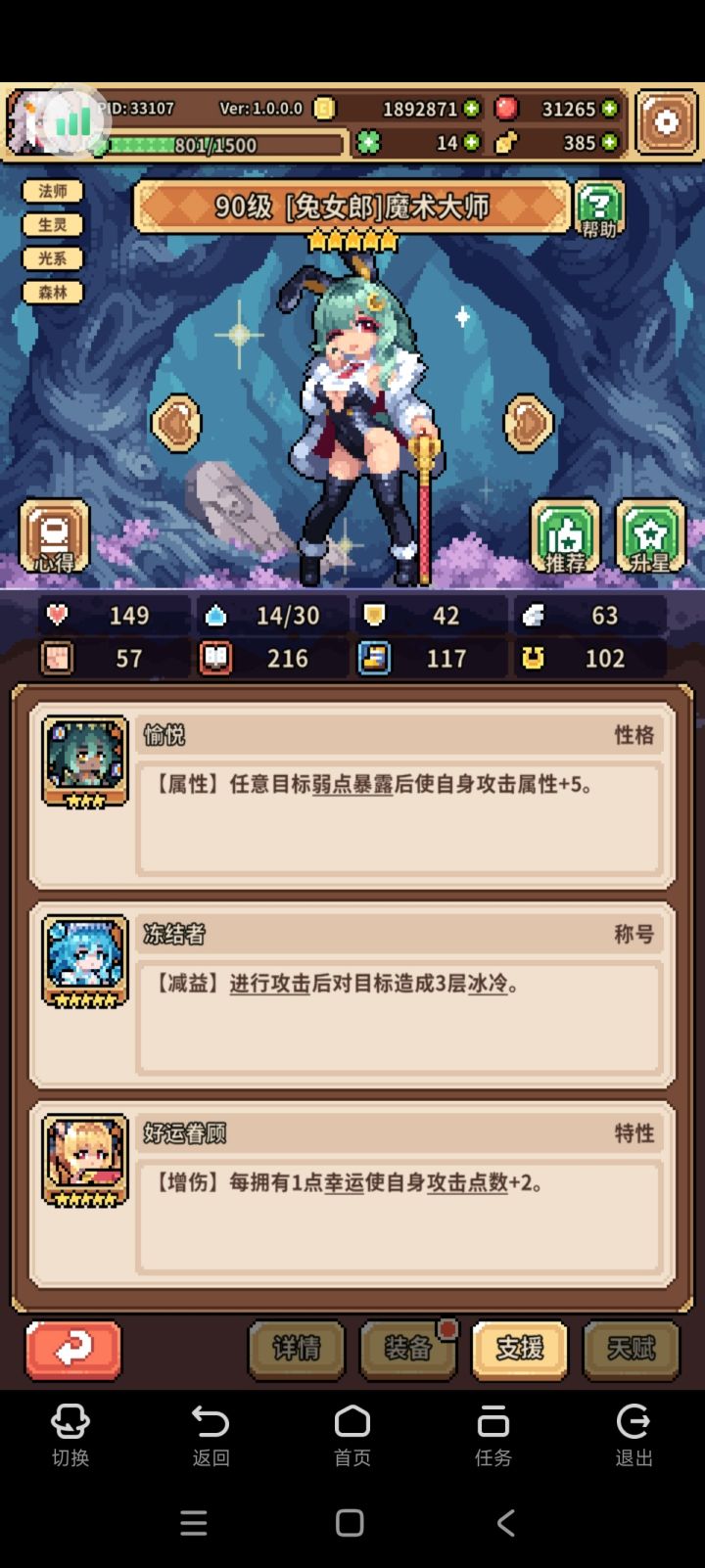Toggle the 森林 attribute tag
The width and height of the screenshot is (705, 1568).
(53, 292)
